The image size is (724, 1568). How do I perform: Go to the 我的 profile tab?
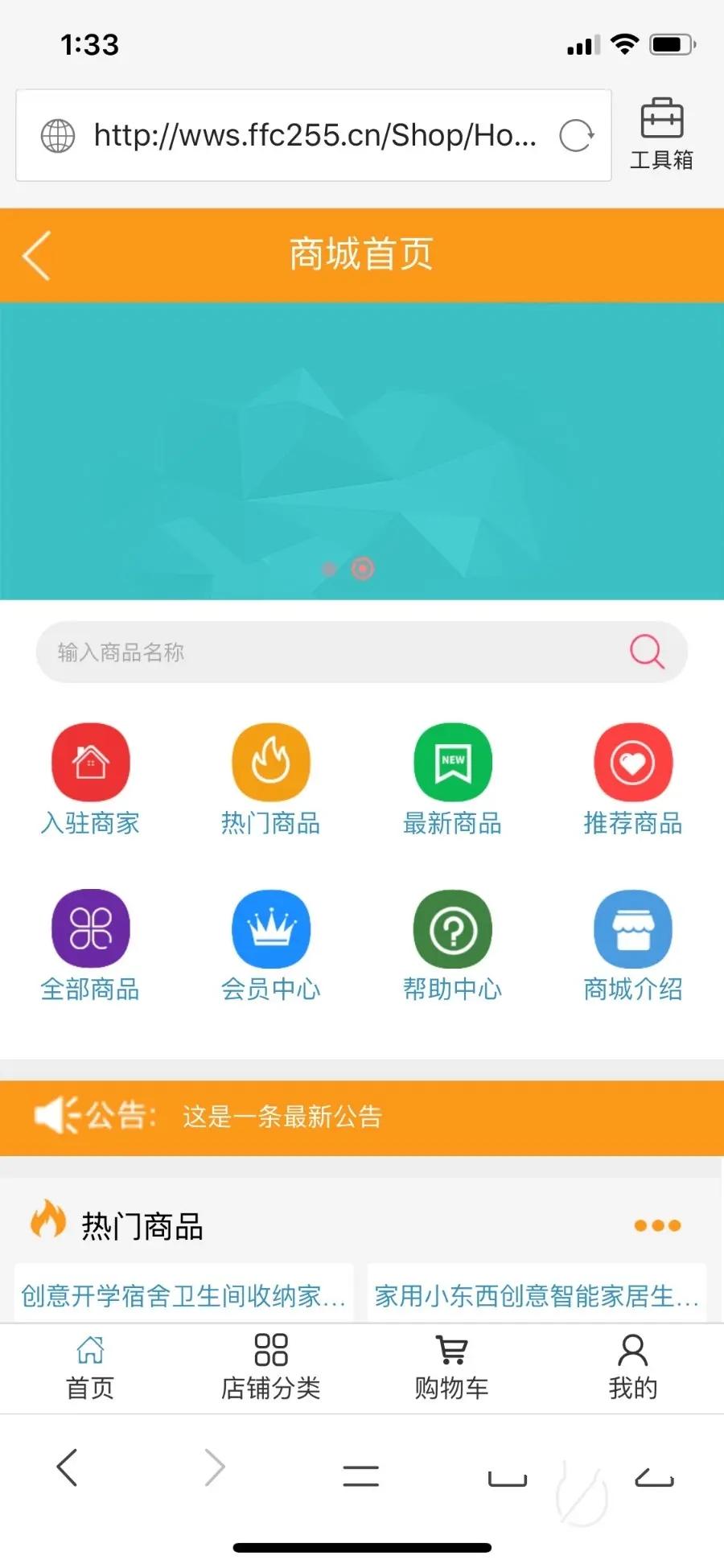(633, 1367)
